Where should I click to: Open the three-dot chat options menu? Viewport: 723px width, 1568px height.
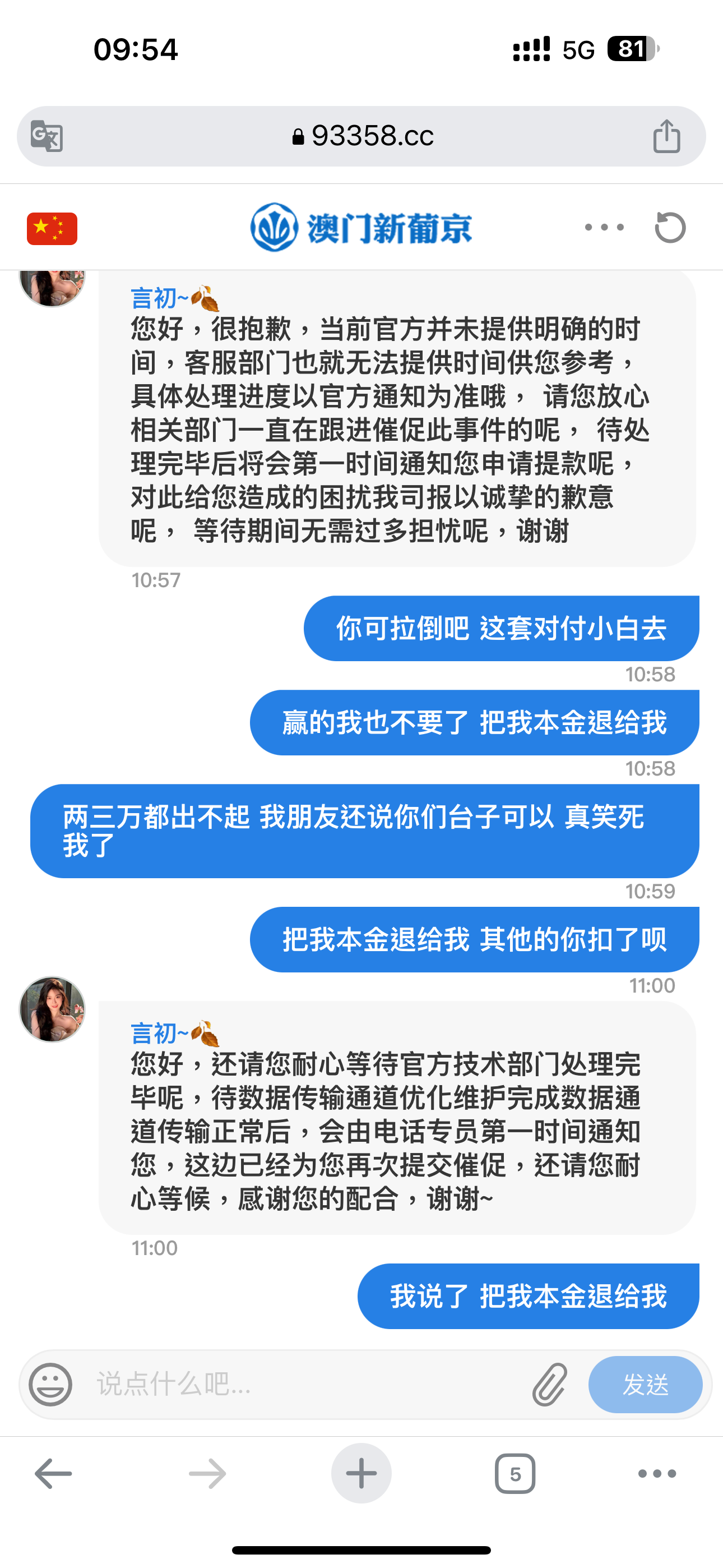pyautogui.click(x=604, y=228)
